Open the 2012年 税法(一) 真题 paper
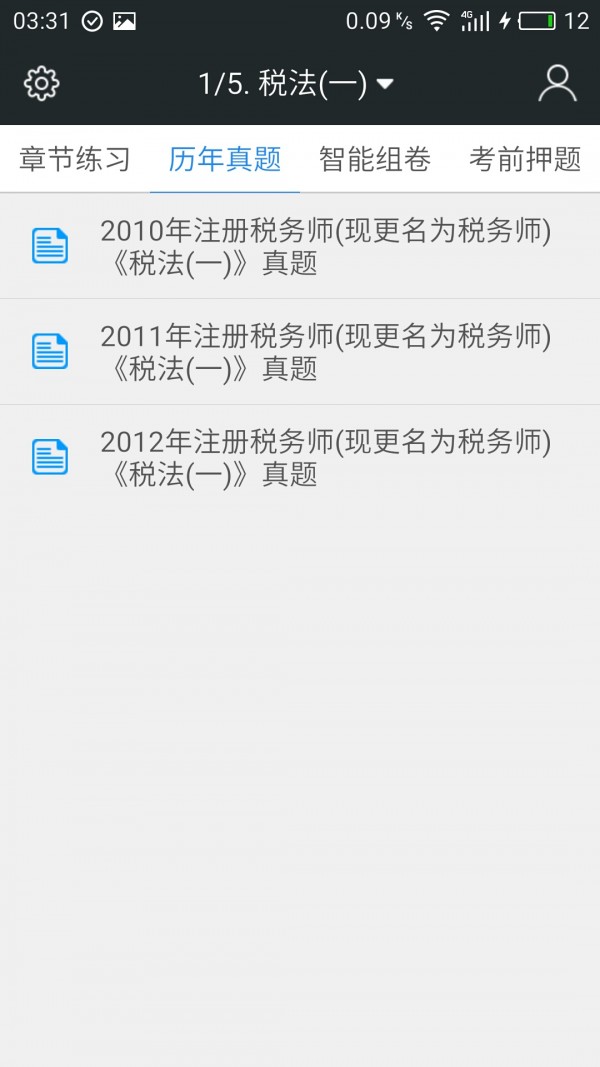Screen dimensions: 600x1067 [300, 457]
